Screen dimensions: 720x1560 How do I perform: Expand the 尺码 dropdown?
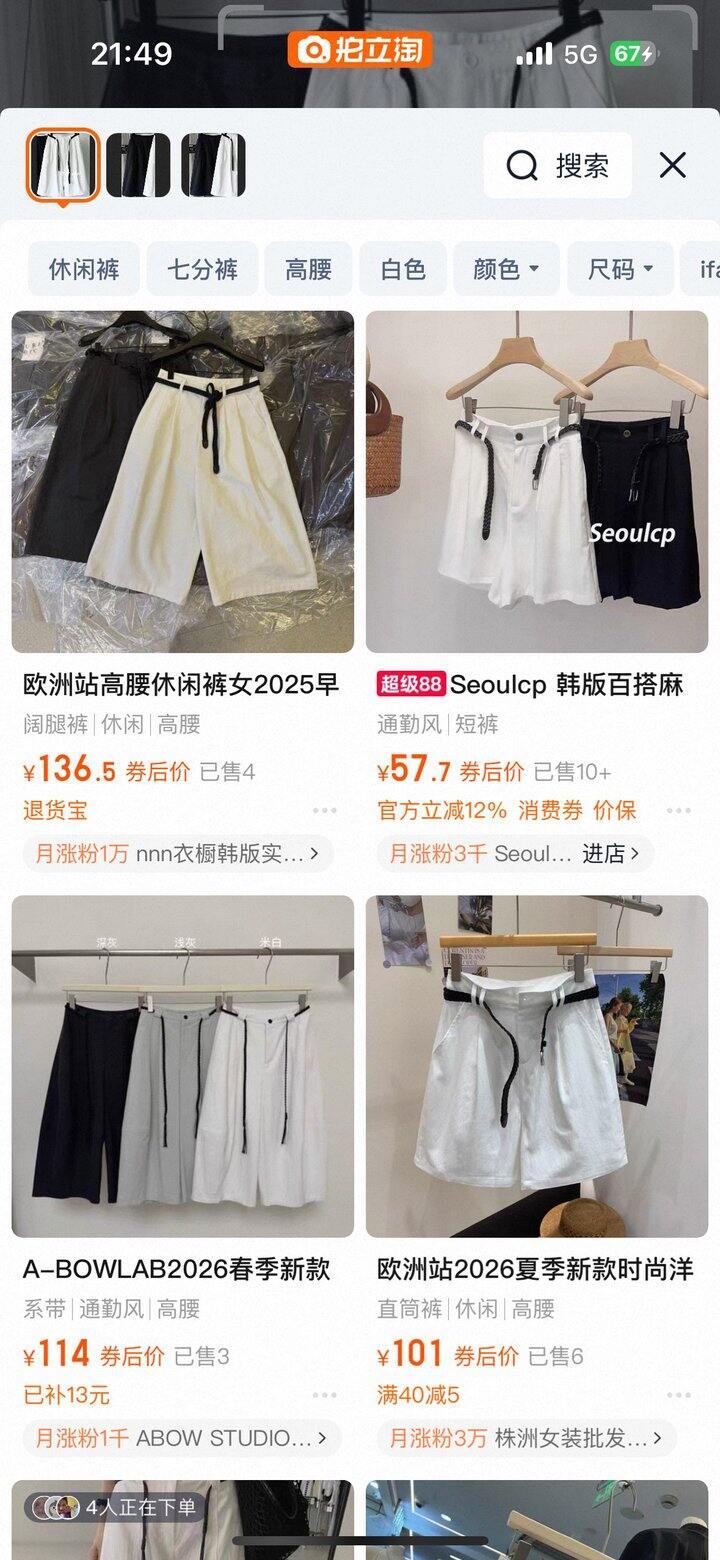coord(620,269)
